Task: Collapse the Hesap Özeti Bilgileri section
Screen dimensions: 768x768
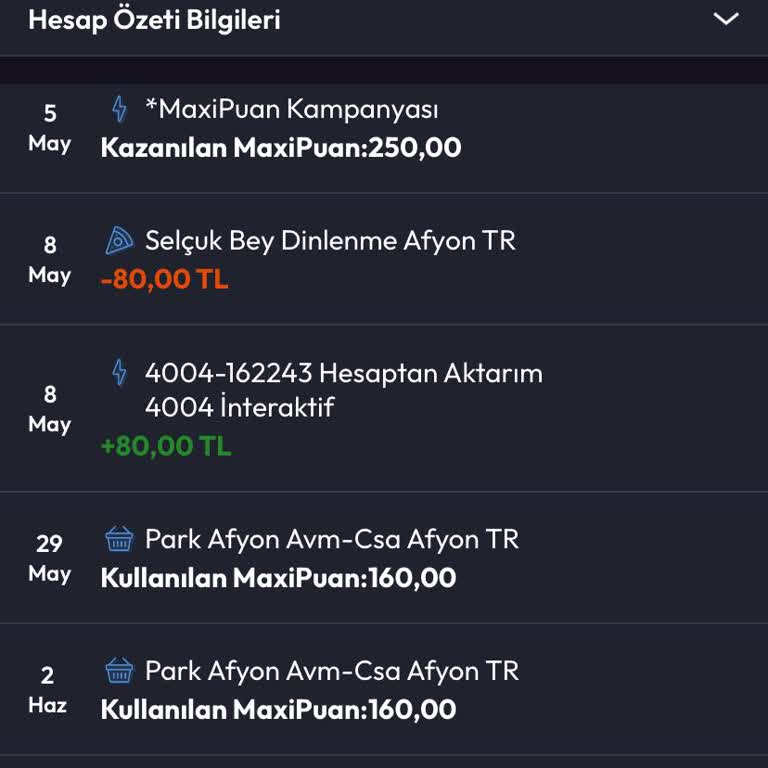Action: 726,20
